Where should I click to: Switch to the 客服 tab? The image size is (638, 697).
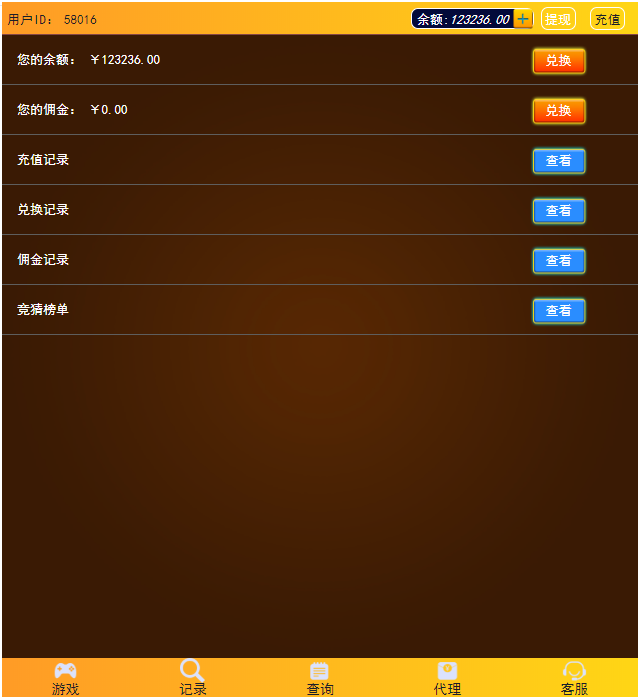pos(574,678)
